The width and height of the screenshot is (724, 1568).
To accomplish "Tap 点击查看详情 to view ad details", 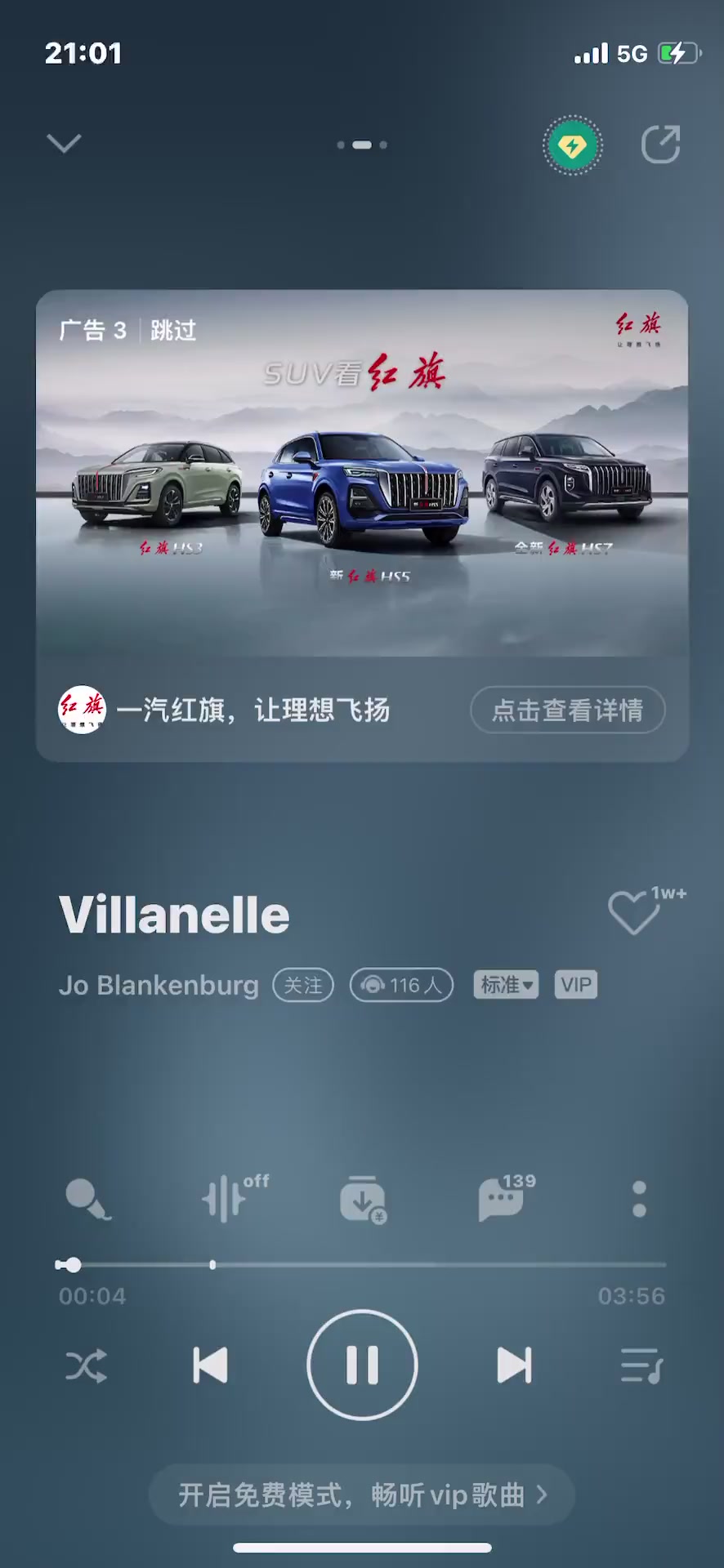I will [x=567, y=710].
